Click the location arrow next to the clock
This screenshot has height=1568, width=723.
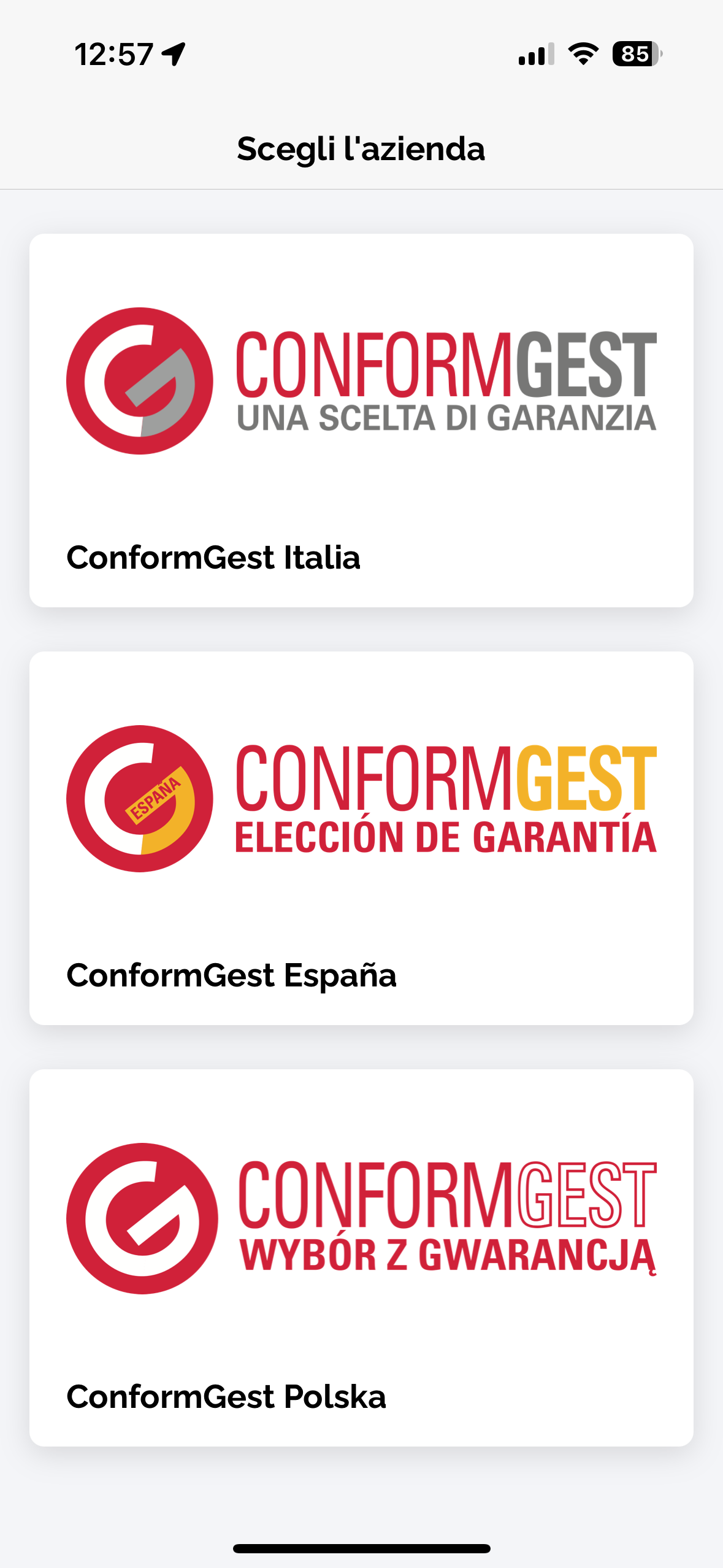[174, 54]
